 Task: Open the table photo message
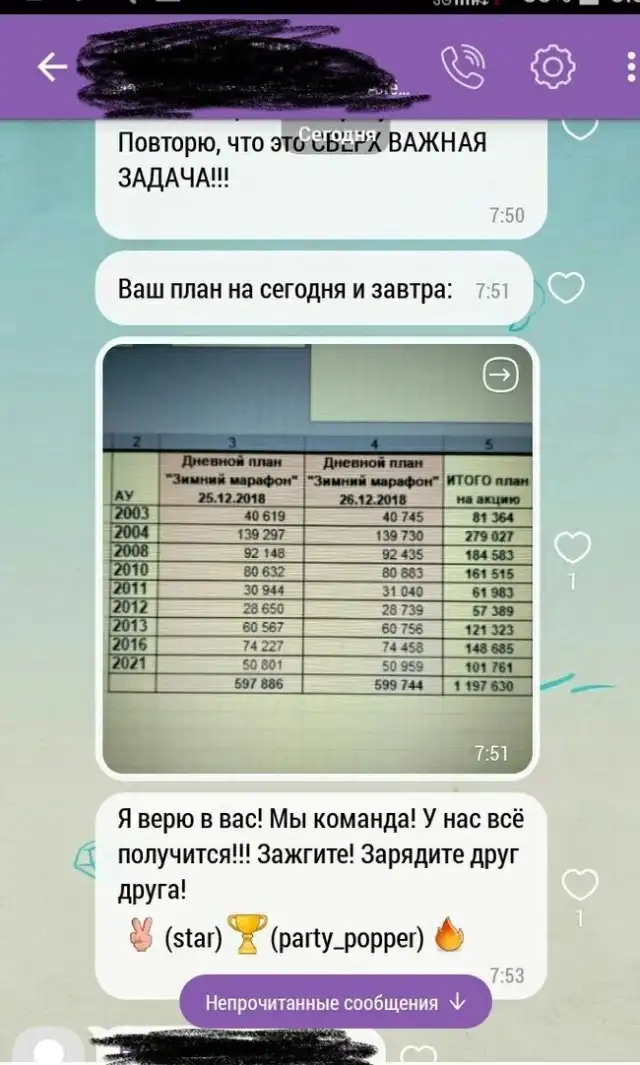pos(318,560)
